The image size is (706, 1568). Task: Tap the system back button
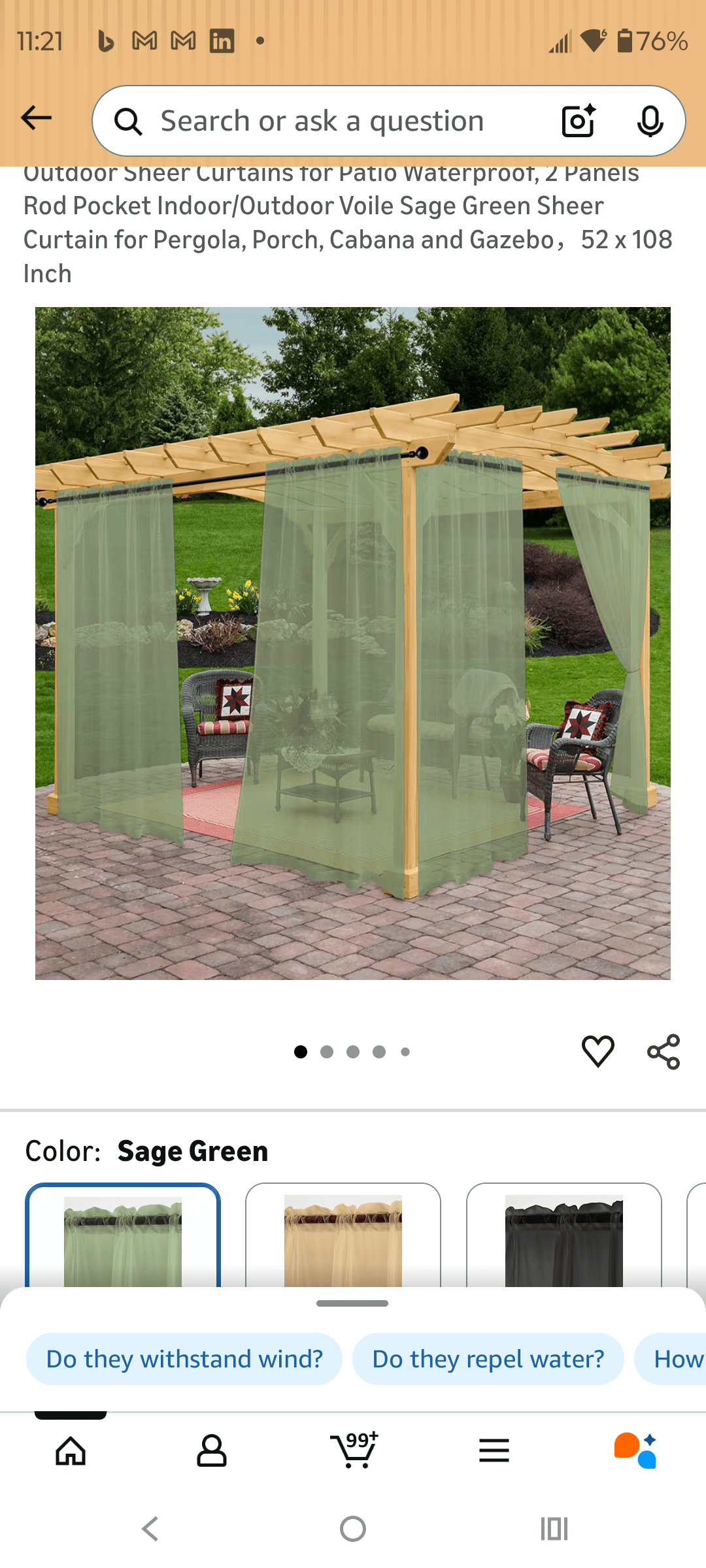150,1529
